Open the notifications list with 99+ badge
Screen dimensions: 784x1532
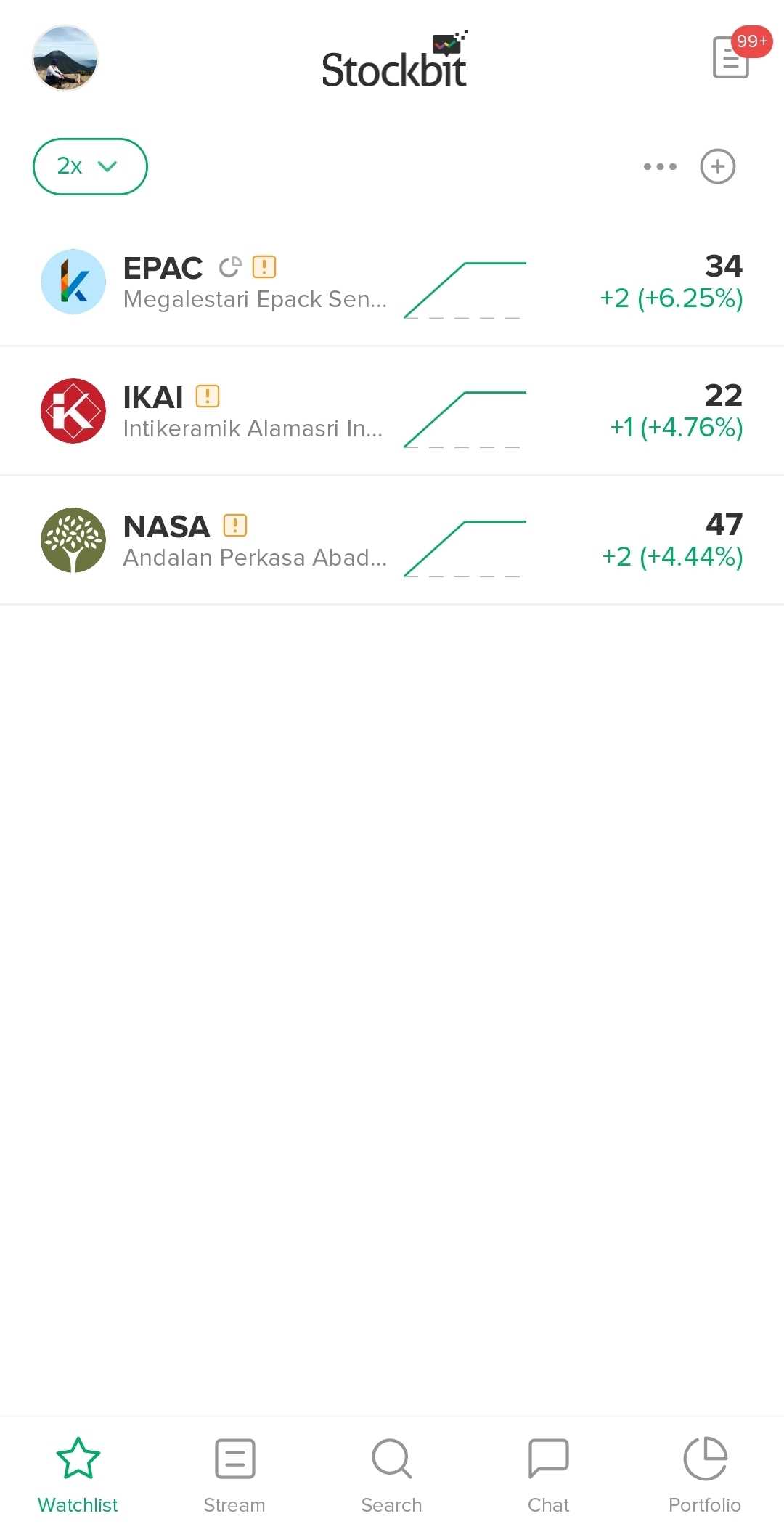732,58
